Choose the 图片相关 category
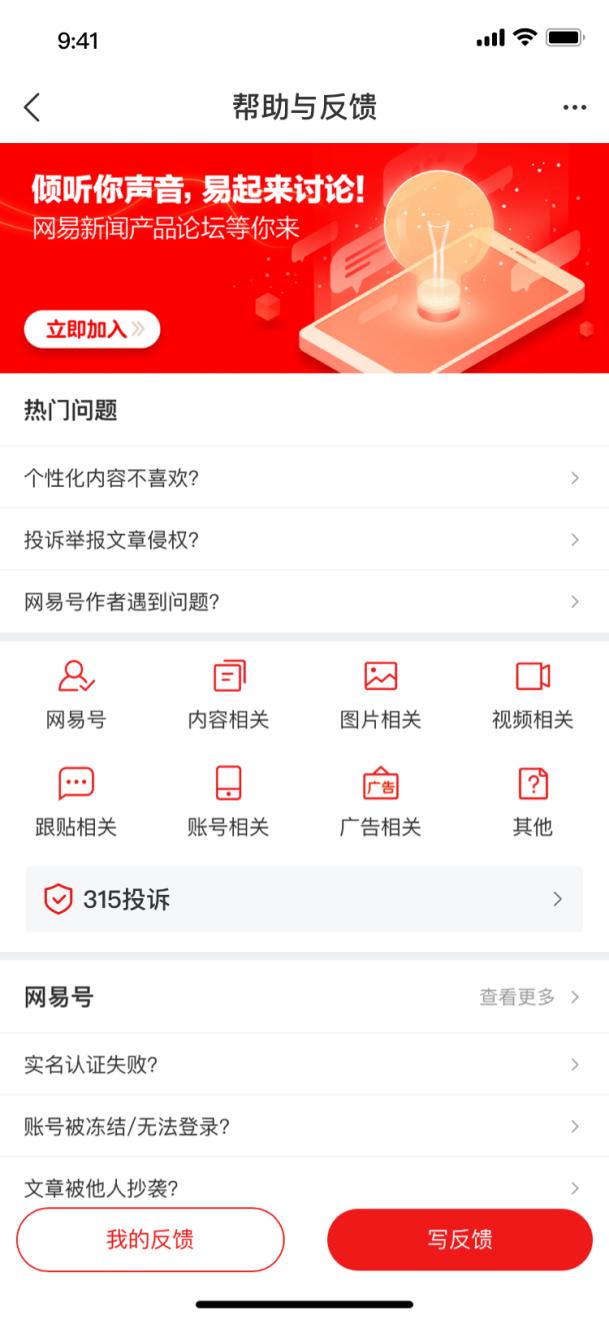609x1320 pixels. [x=380, y=693]
